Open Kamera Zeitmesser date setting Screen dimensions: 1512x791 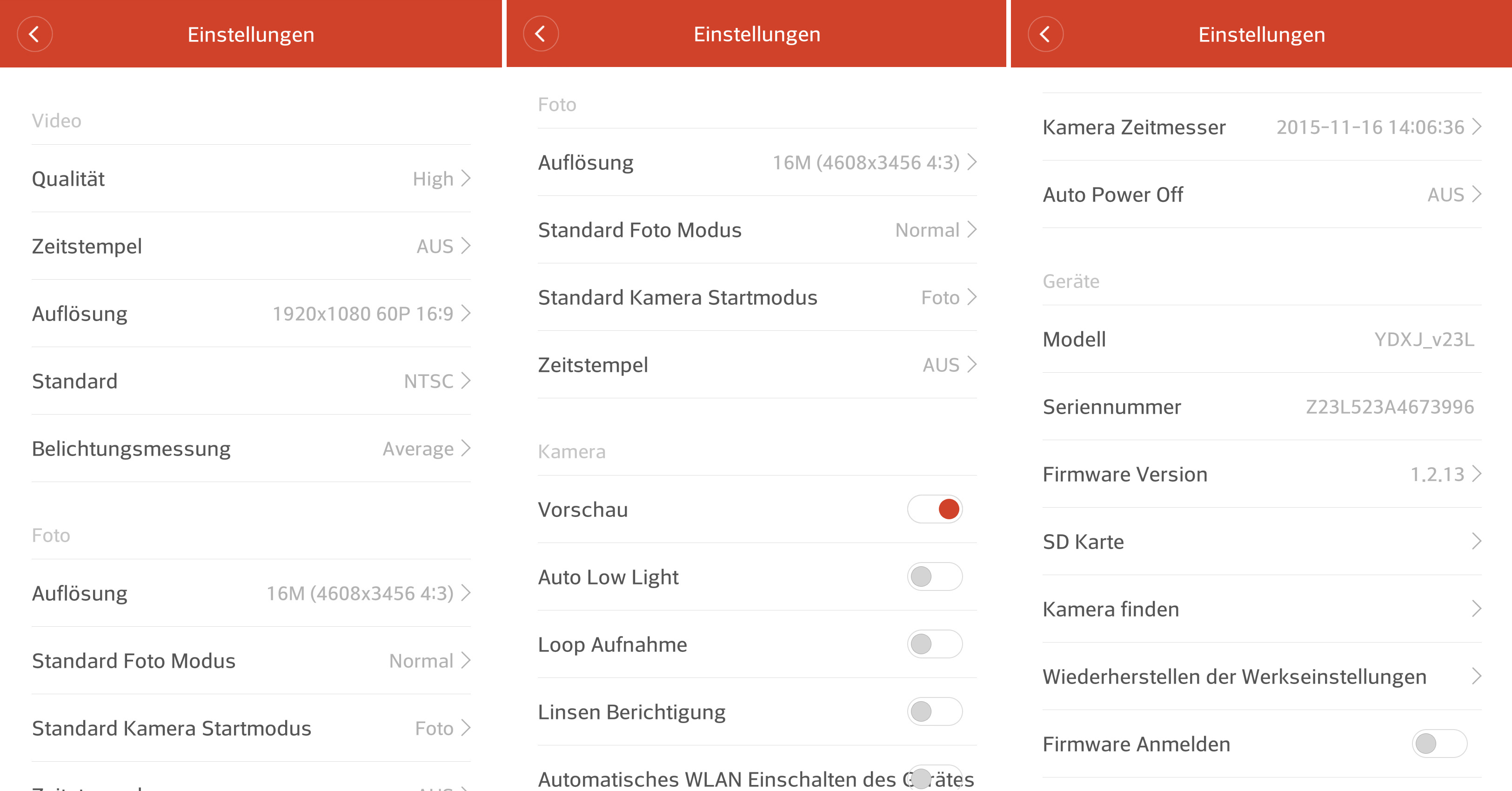1262,127
